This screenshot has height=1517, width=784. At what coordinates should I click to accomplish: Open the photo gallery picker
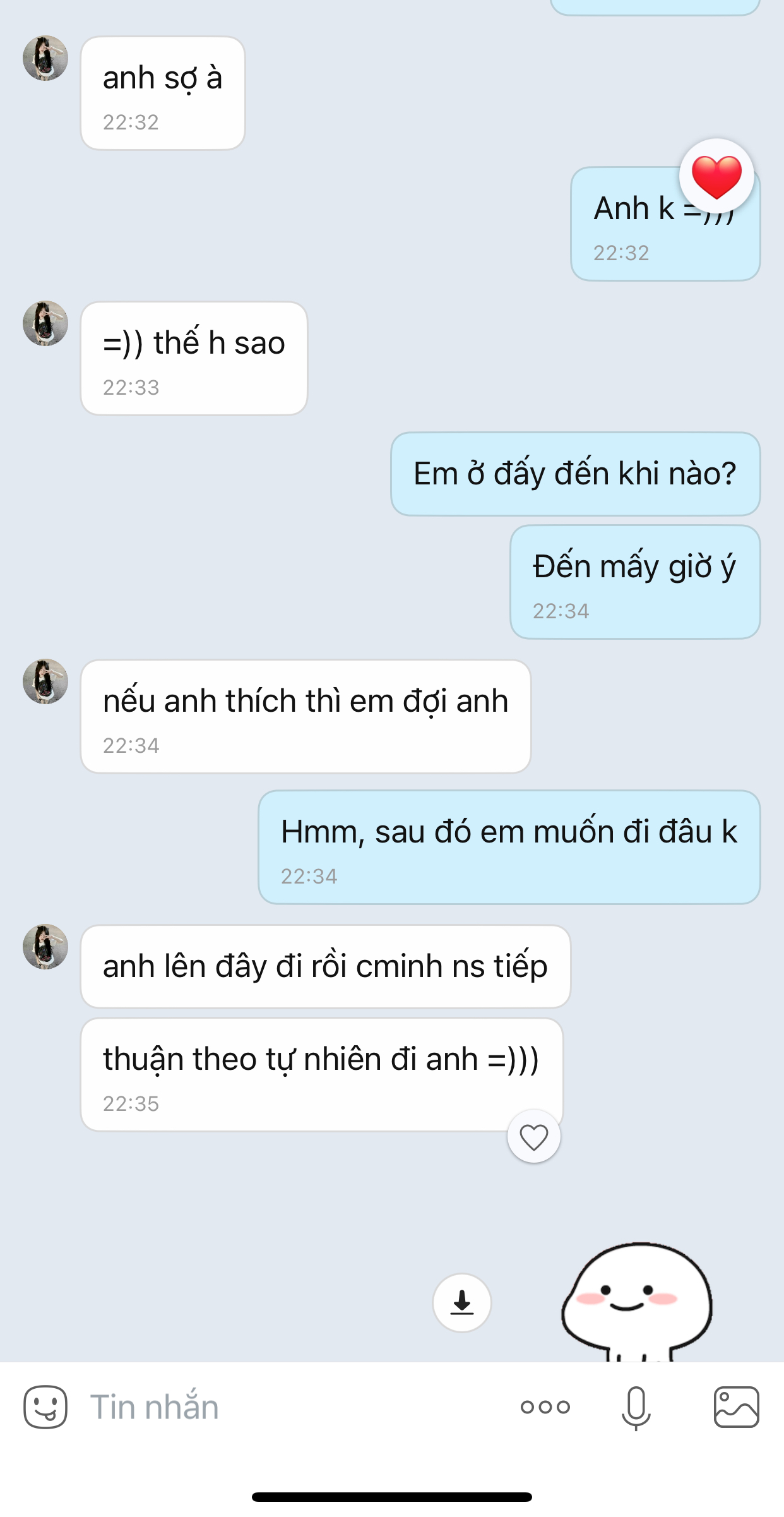736,1407
